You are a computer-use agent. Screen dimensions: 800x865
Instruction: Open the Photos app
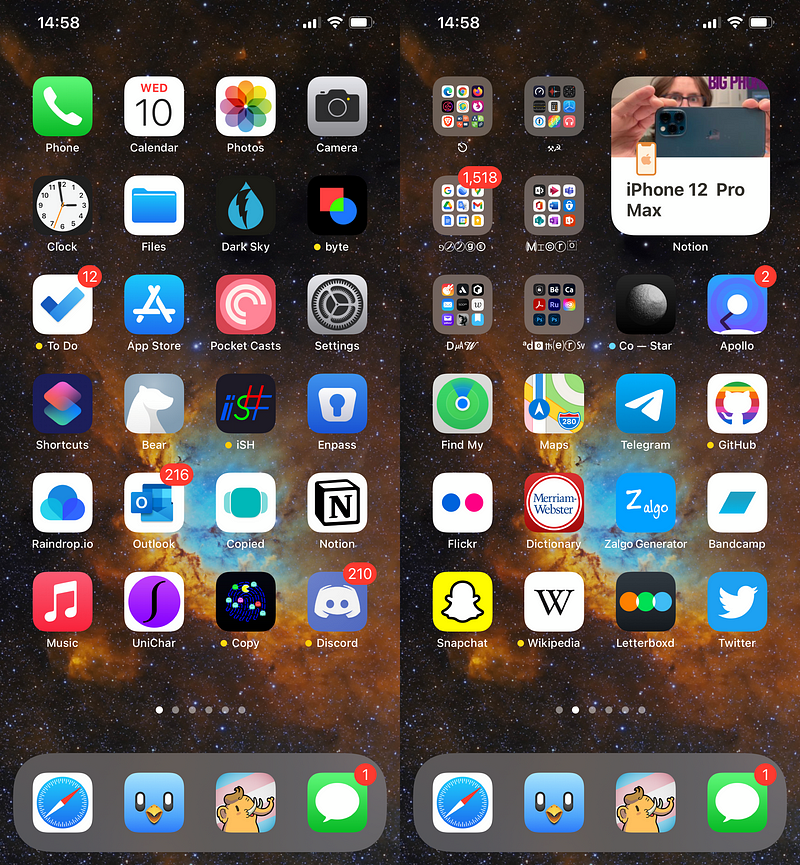tap(246, 106)
